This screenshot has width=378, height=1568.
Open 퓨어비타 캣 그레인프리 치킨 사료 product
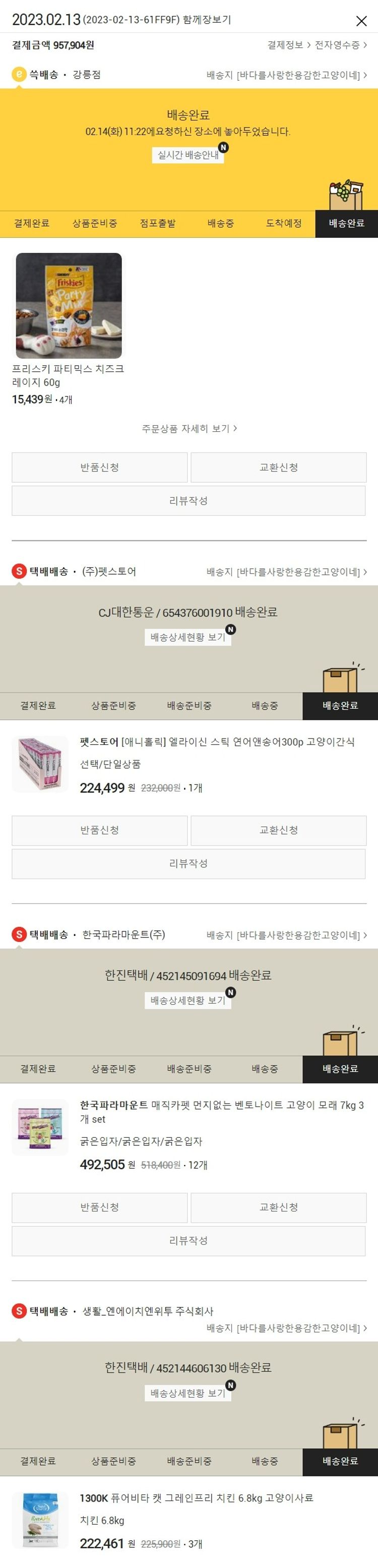[197, 1497]
